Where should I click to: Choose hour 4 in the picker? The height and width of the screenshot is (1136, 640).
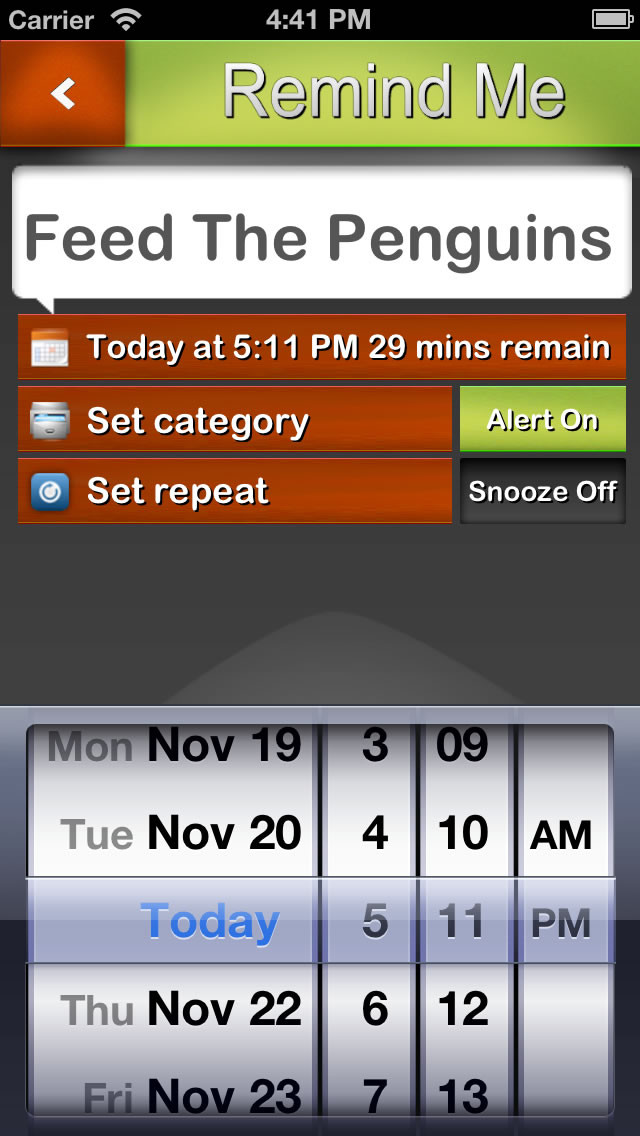click(x=375, y=832)
